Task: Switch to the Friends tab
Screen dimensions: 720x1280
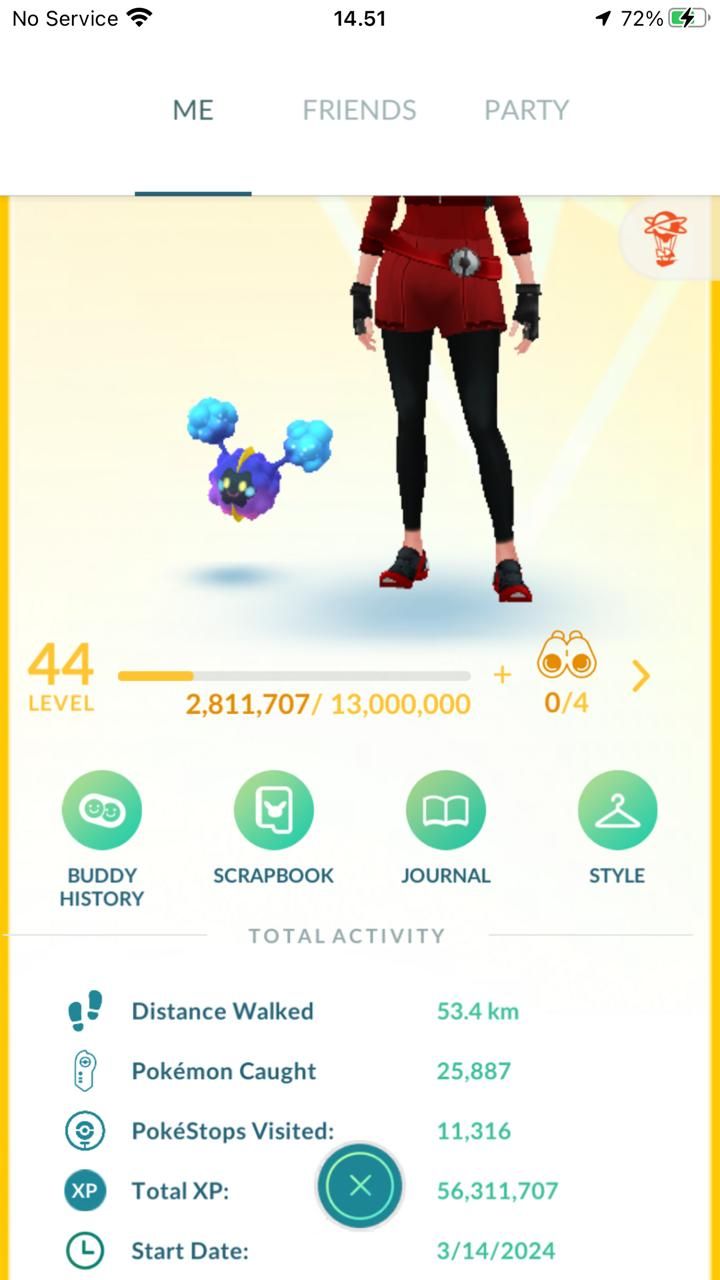Action: tap(359, 110)
